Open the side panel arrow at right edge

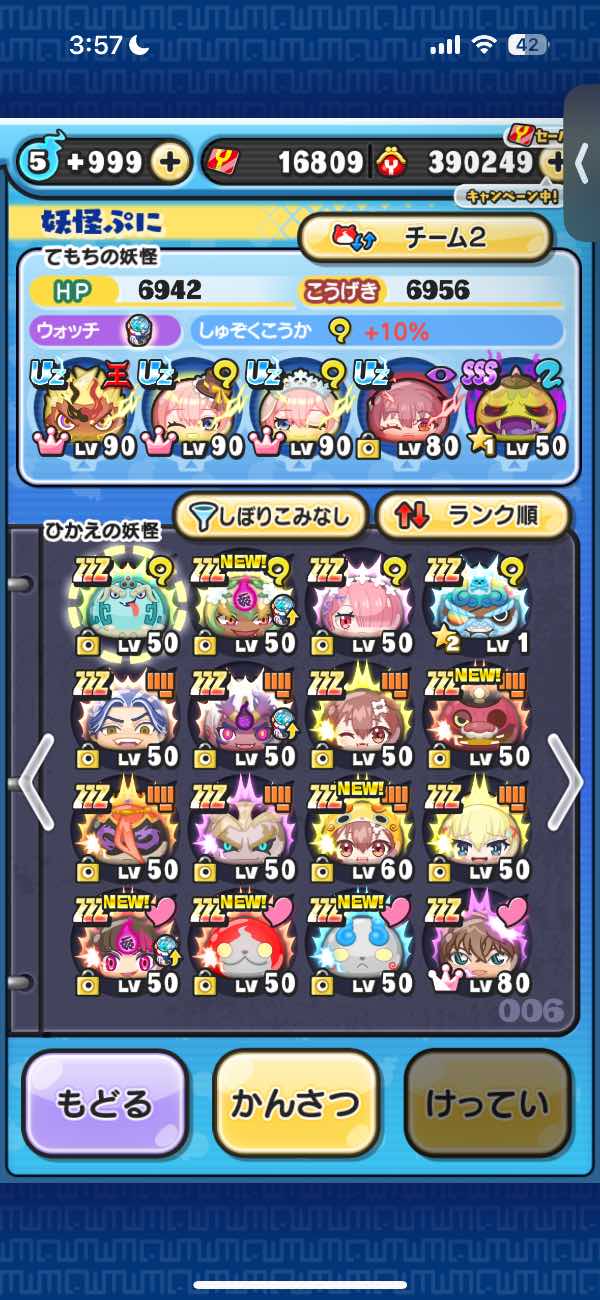coord(582,160)
